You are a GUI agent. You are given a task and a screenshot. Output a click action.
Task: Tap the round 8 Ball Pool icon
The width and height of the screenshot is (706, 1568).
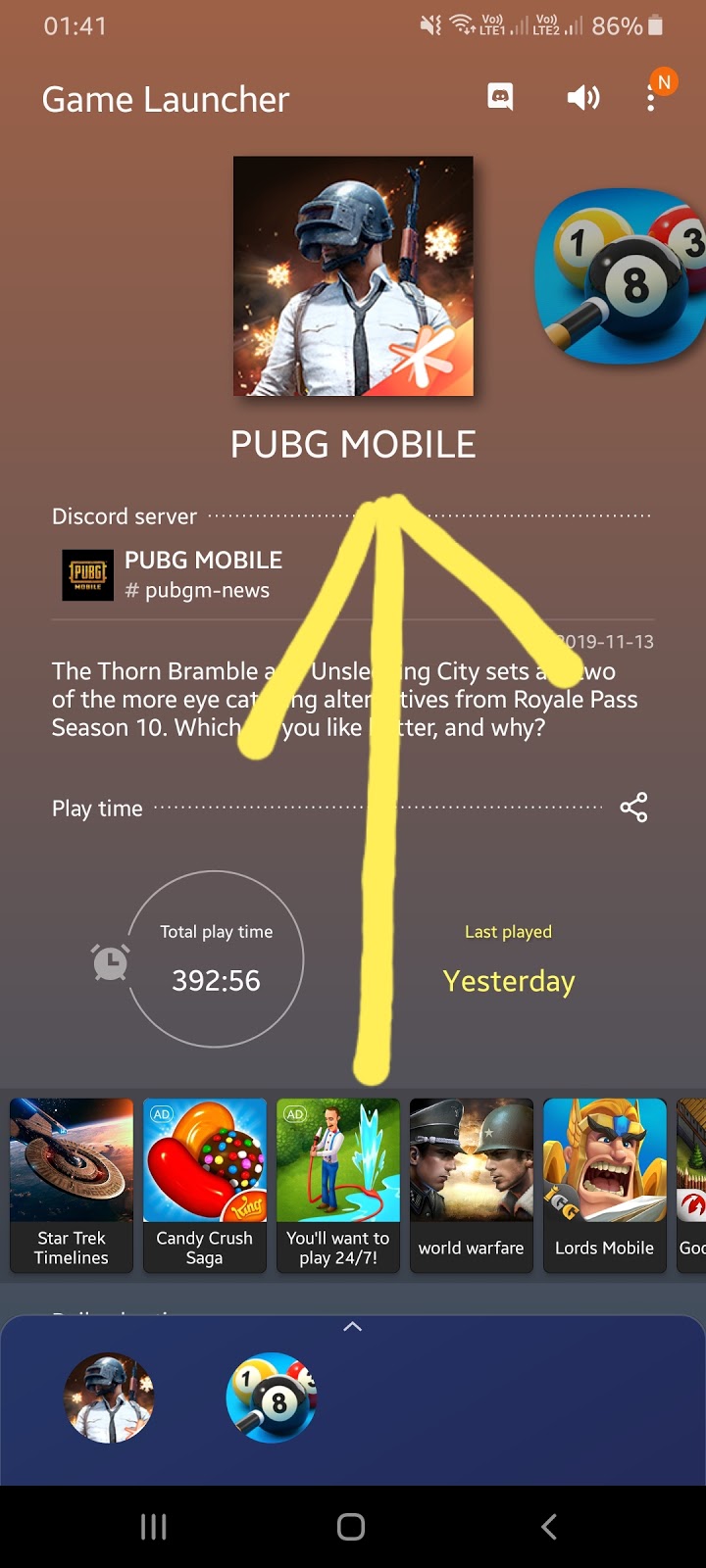[x=272, y=1398]
